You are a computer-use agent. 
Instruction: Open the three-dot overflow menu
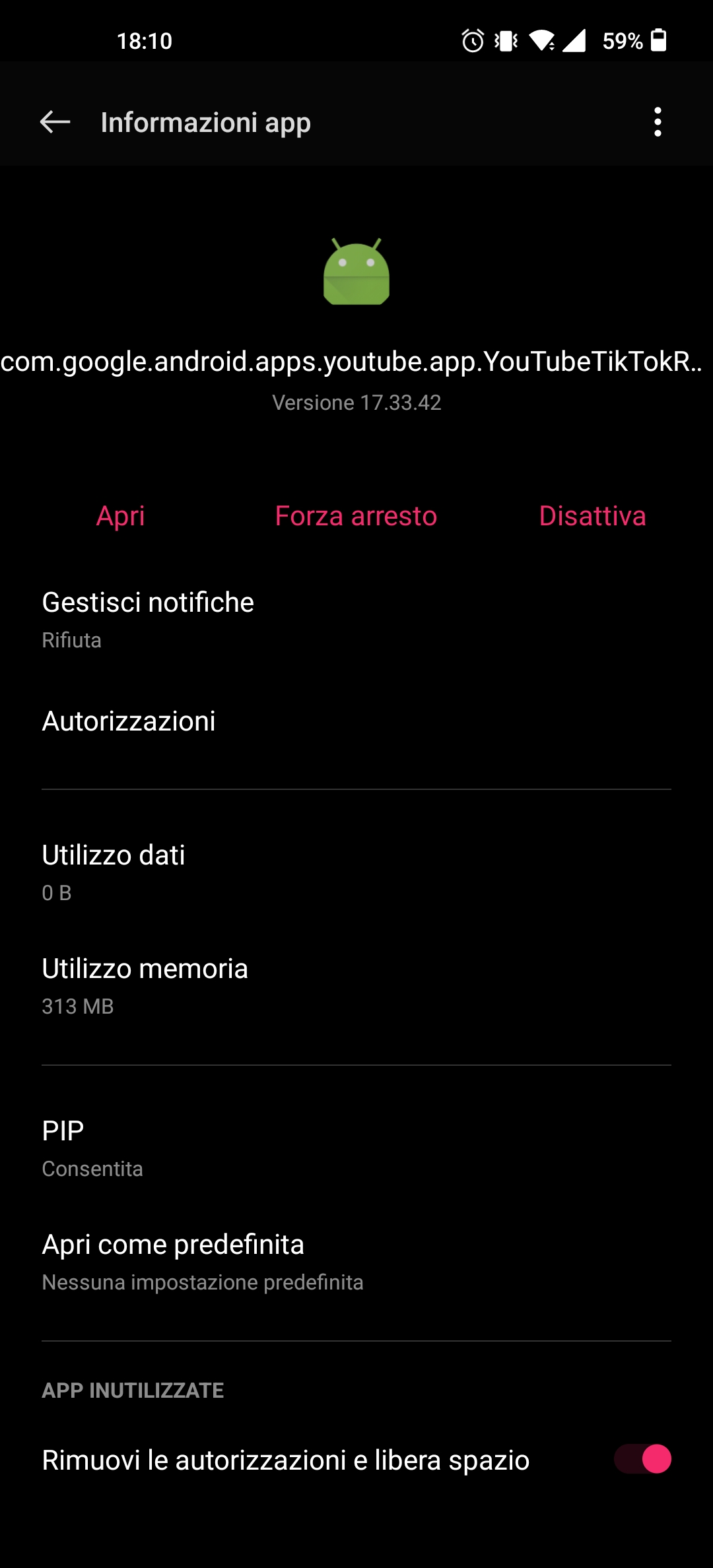coord(658,122)
